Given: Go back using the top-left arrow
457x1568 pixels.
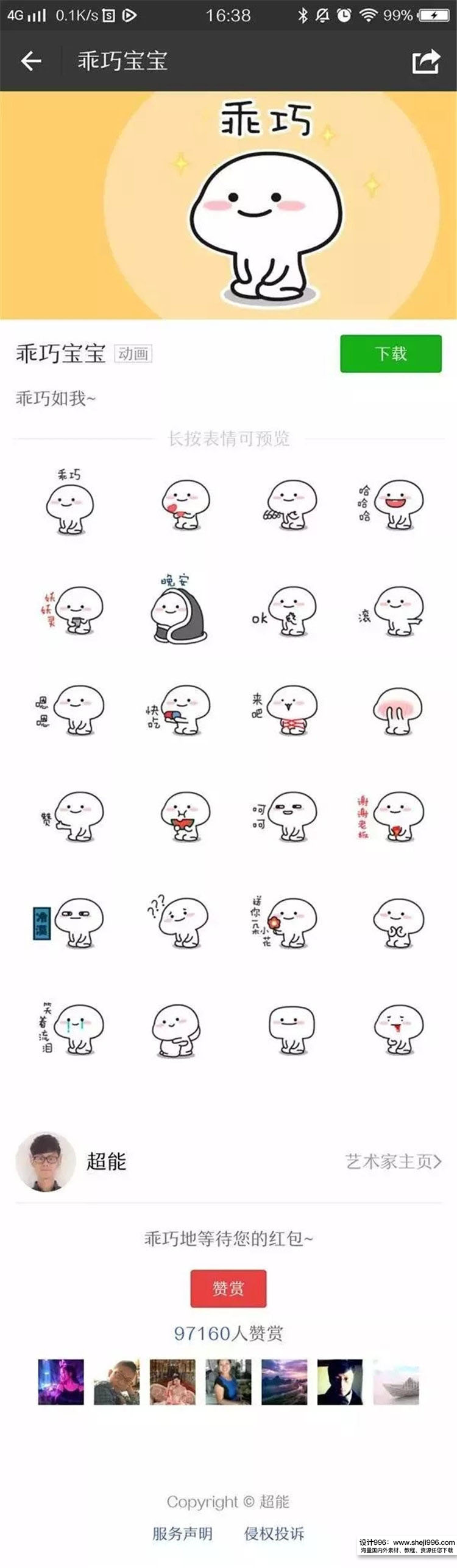Looking at the screenshot, I should pyautogui.click(x=31, y=61).
